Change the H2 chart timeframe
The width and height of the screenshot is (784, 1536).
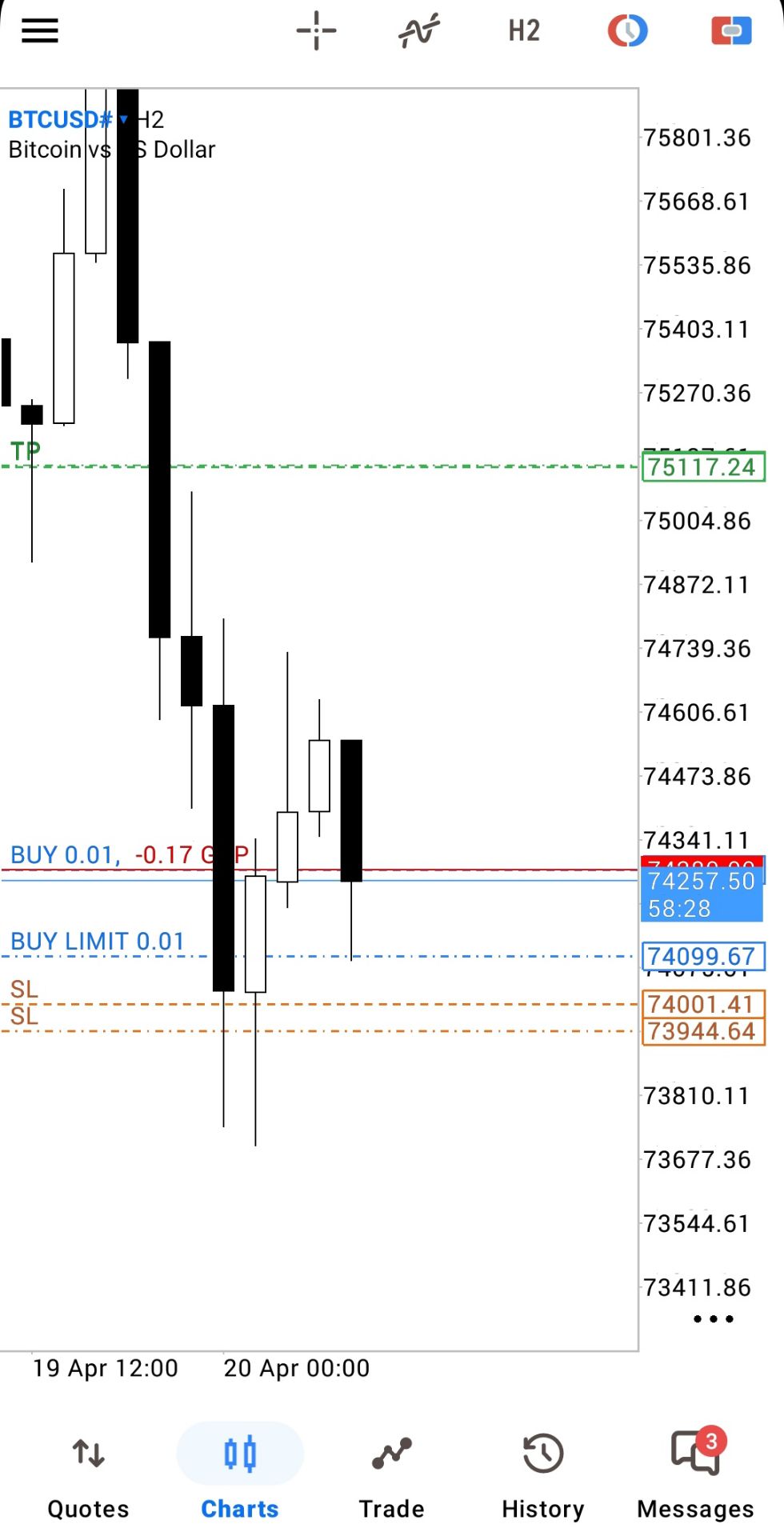point(524,31)
